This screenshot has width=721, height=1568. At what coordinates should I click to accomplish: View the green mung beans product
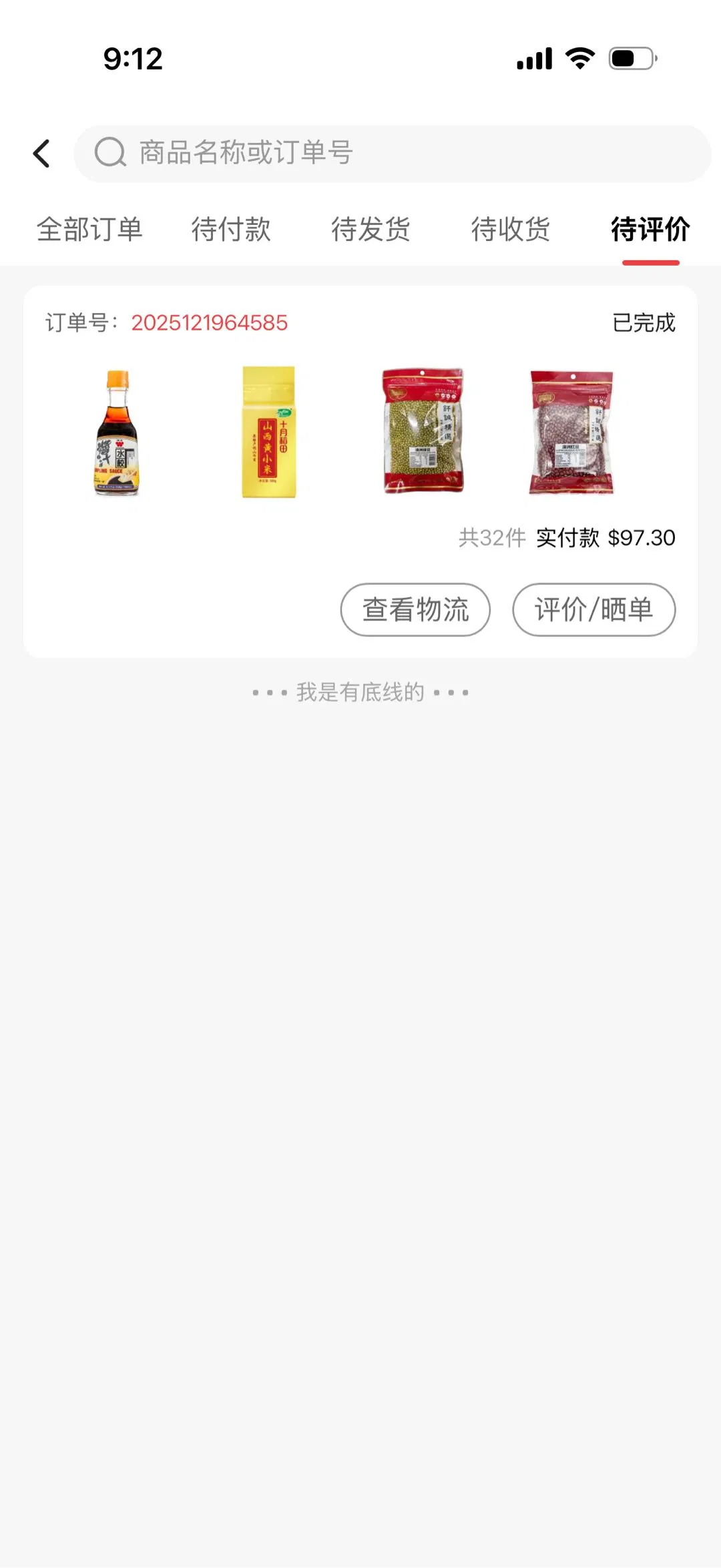(x=423, y=433)
